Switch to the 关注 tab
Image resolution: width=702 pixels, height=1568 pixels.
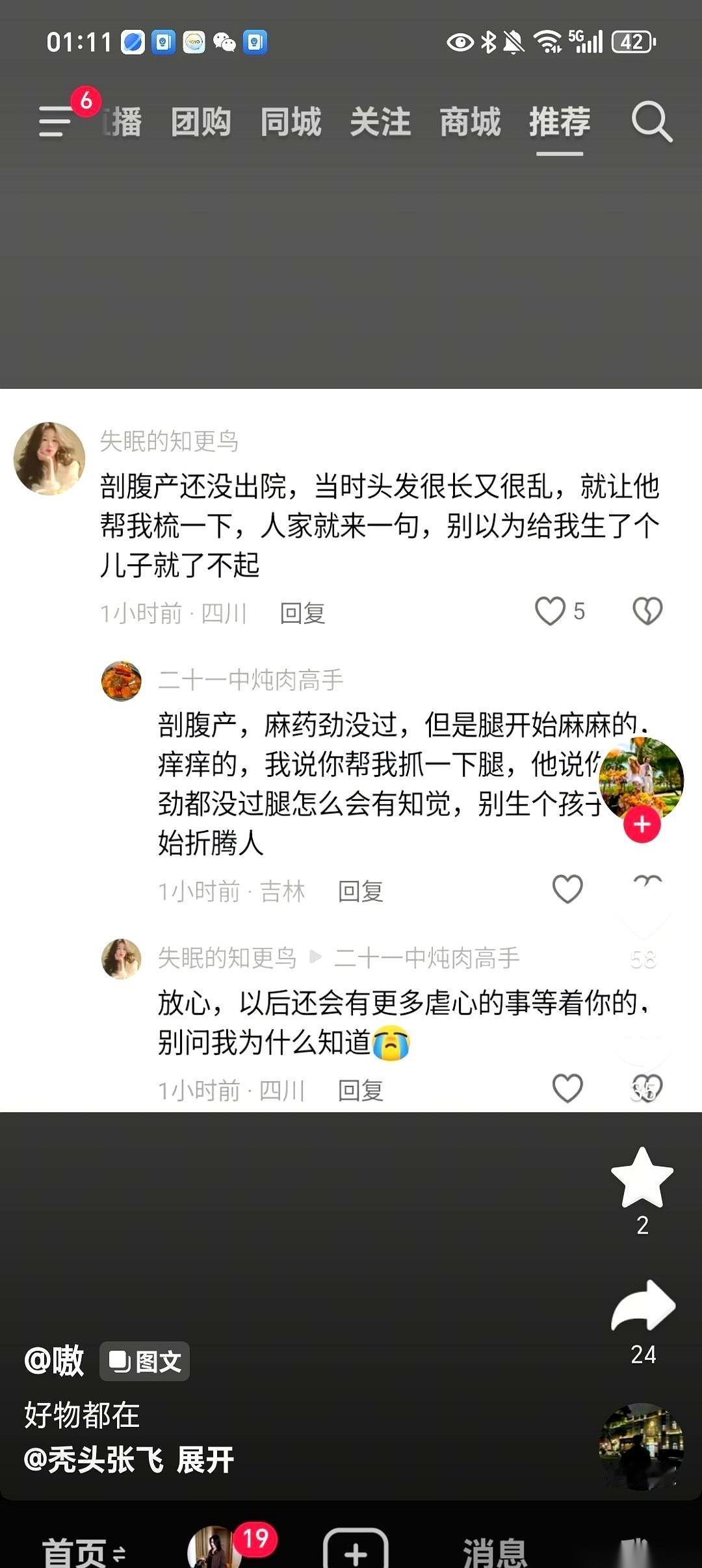[380, 121]
